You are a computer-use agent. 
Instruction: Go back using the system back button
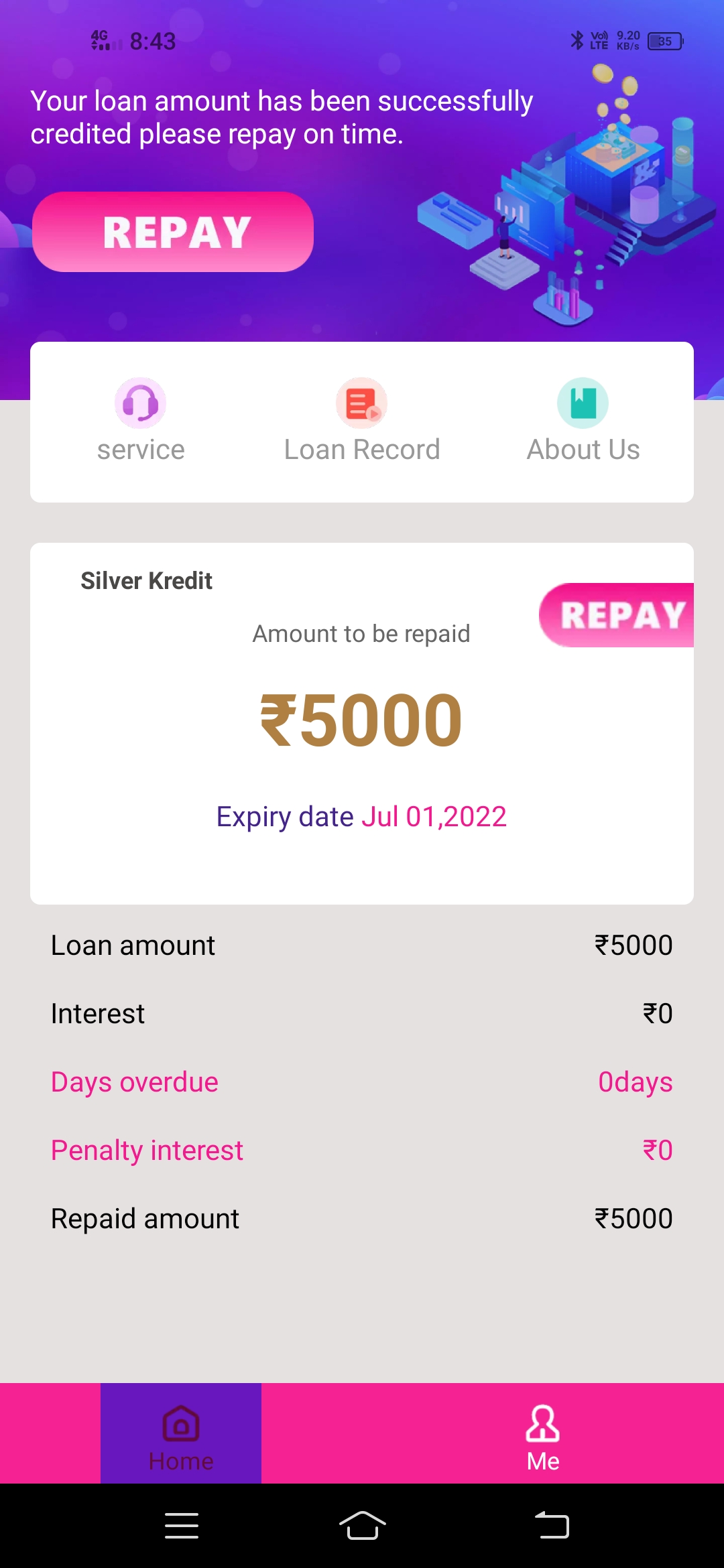point(552,1526)
